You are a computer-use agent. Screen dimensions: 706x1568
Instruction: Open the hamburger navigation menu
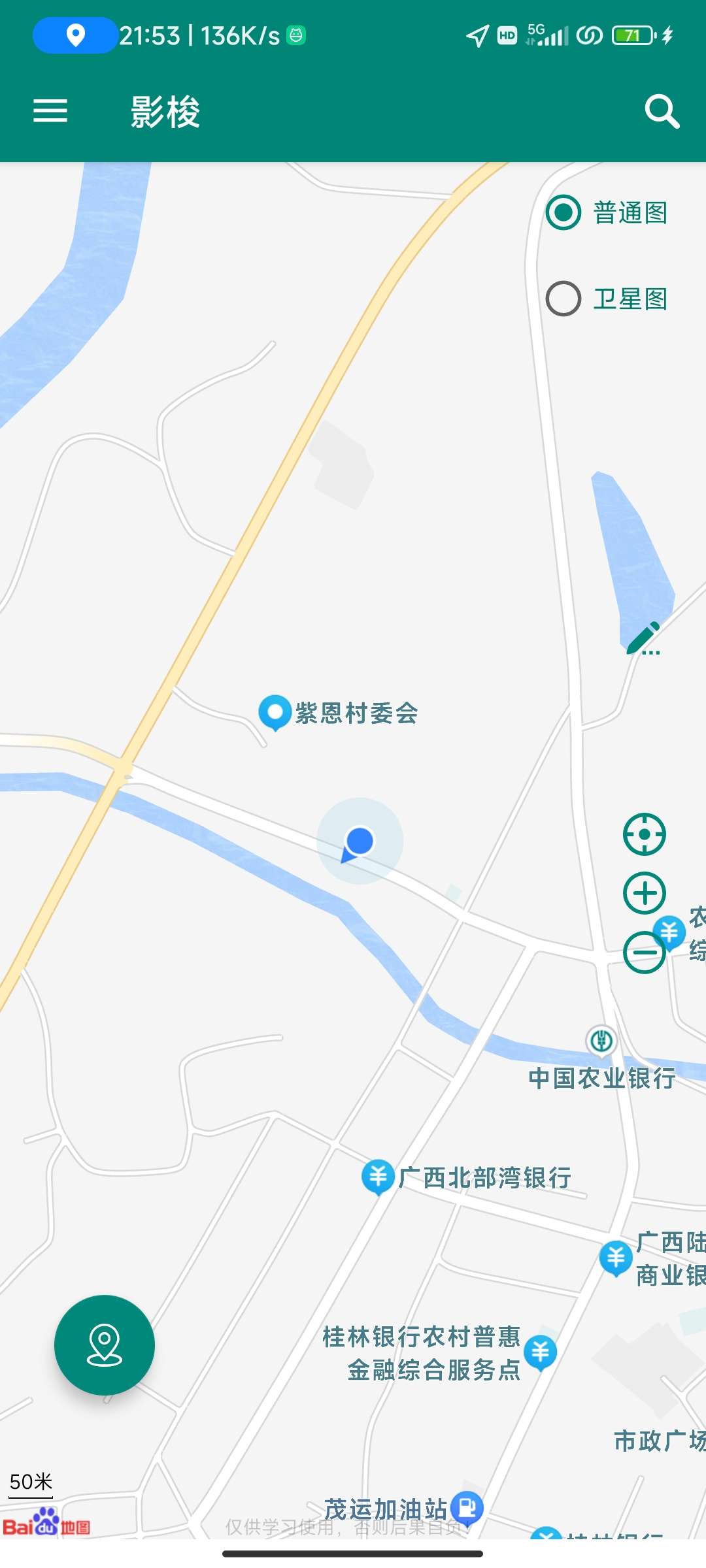click(x=50, y=111)
